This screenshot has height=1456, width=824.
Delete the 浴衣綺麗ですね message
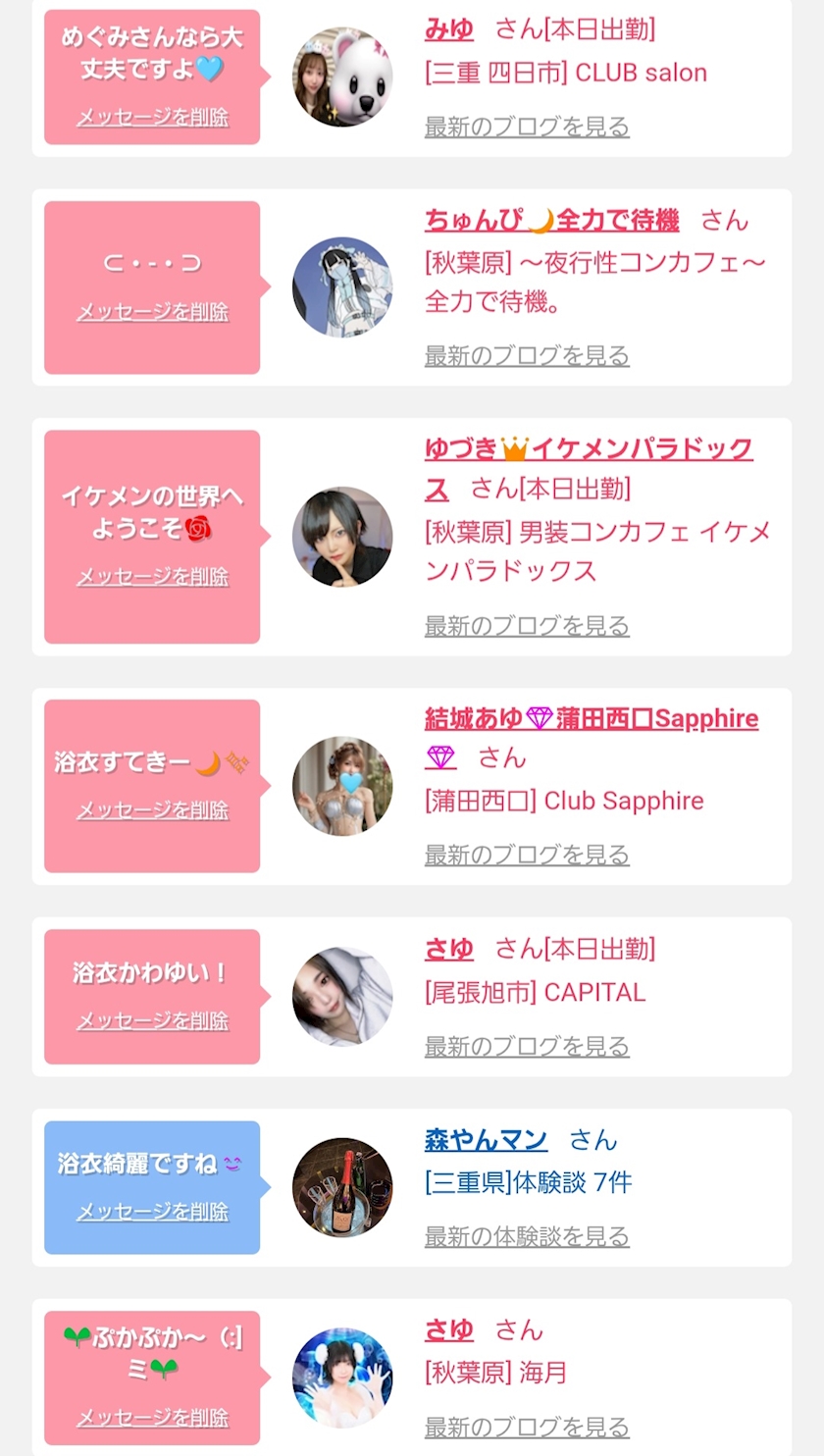coord(152,1212)
